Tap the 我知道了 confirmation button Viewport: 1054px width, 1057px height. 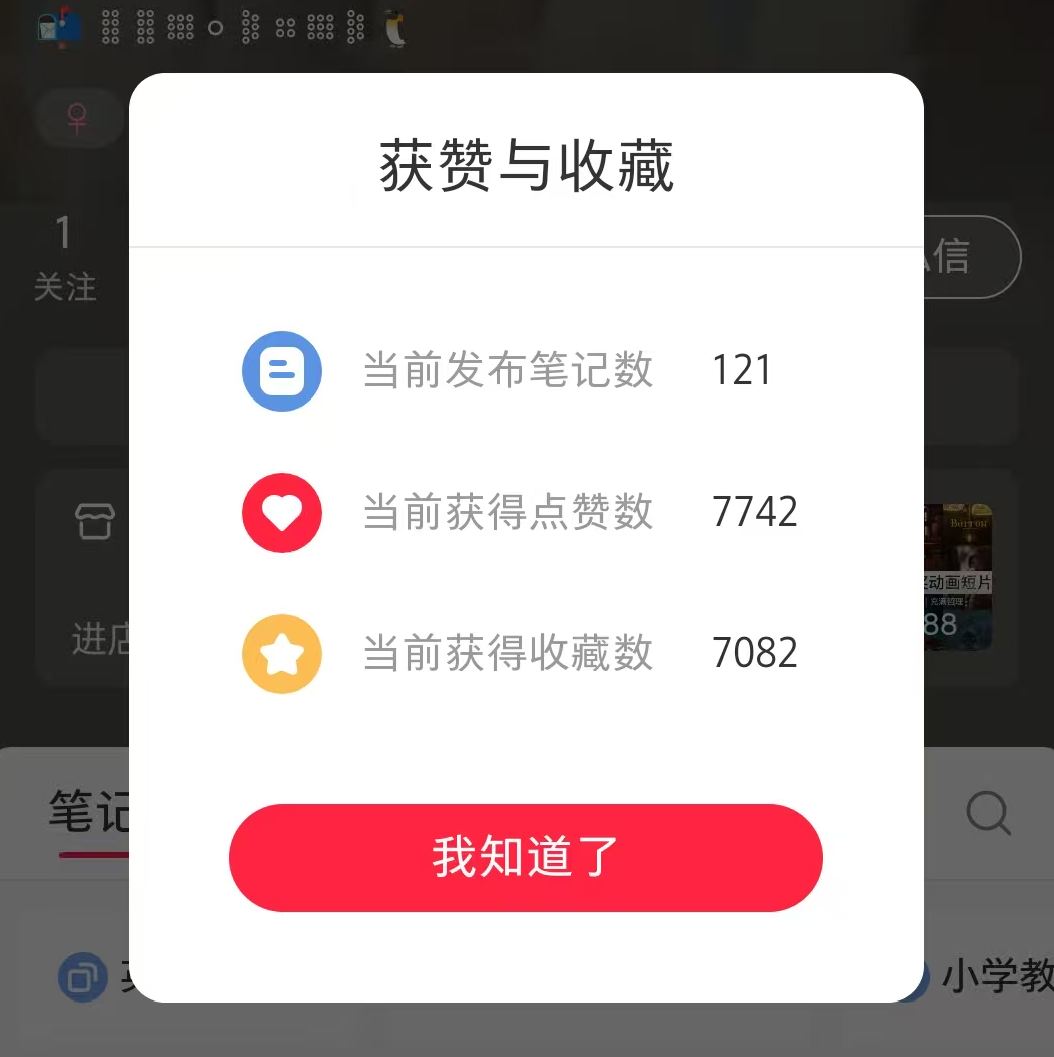pos(526,858)
